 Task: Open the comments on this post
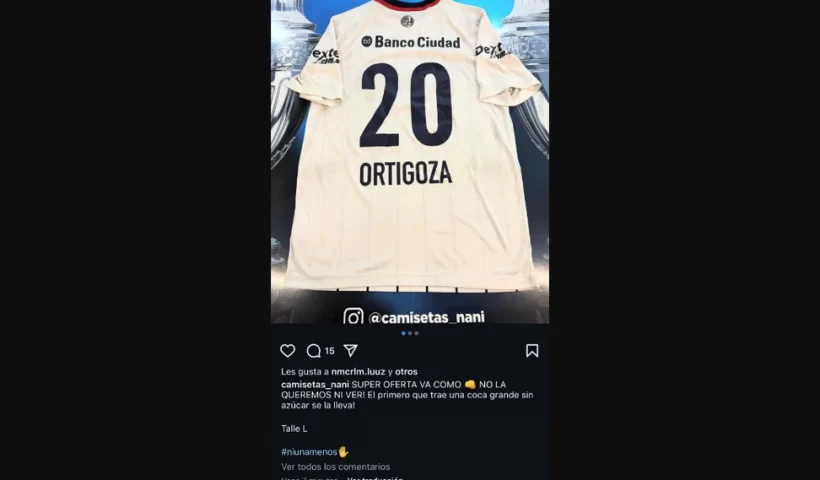point(314,351)
